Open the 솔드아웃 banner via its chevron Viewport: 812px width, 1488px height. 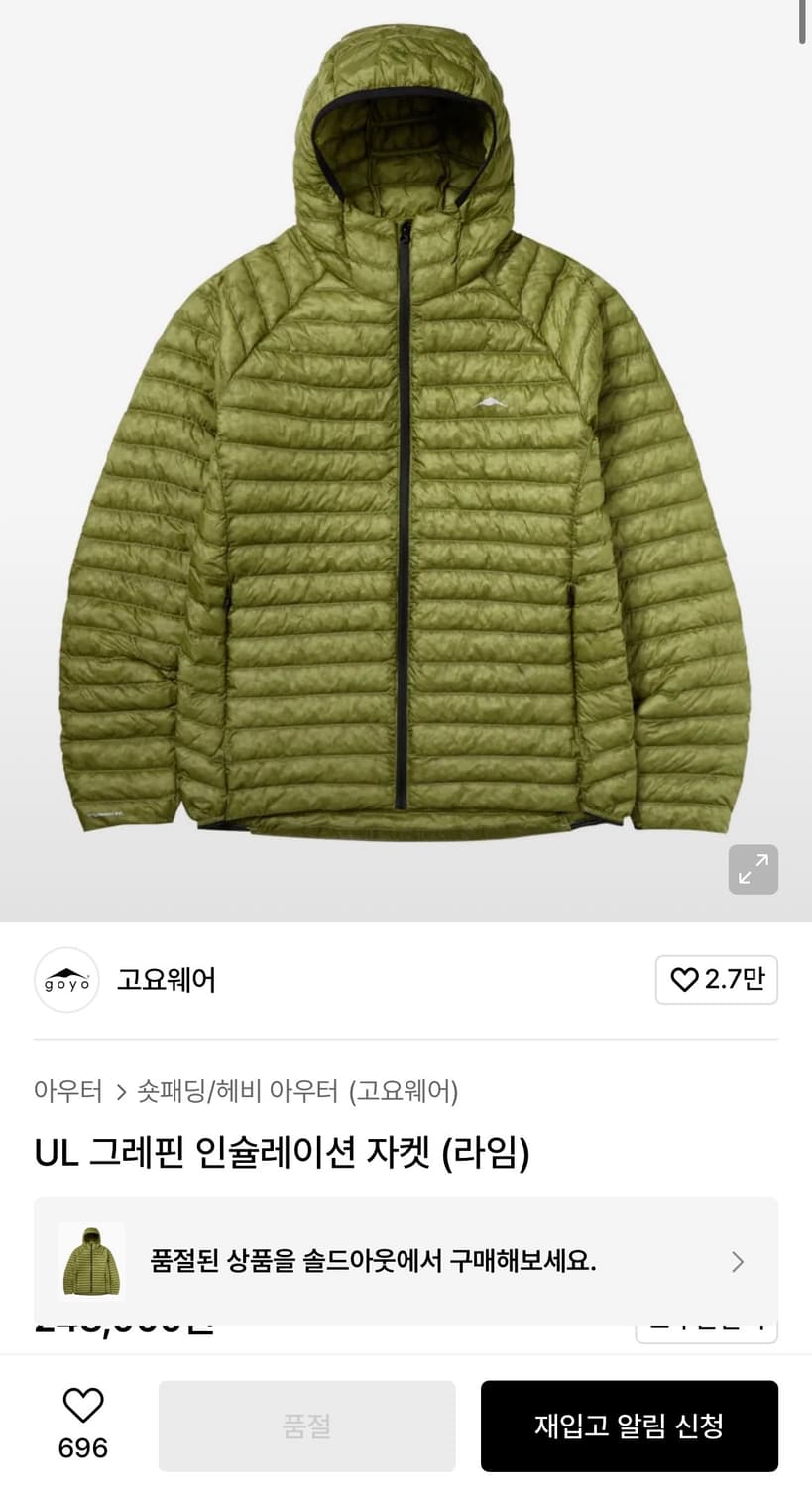(737, 1262)
